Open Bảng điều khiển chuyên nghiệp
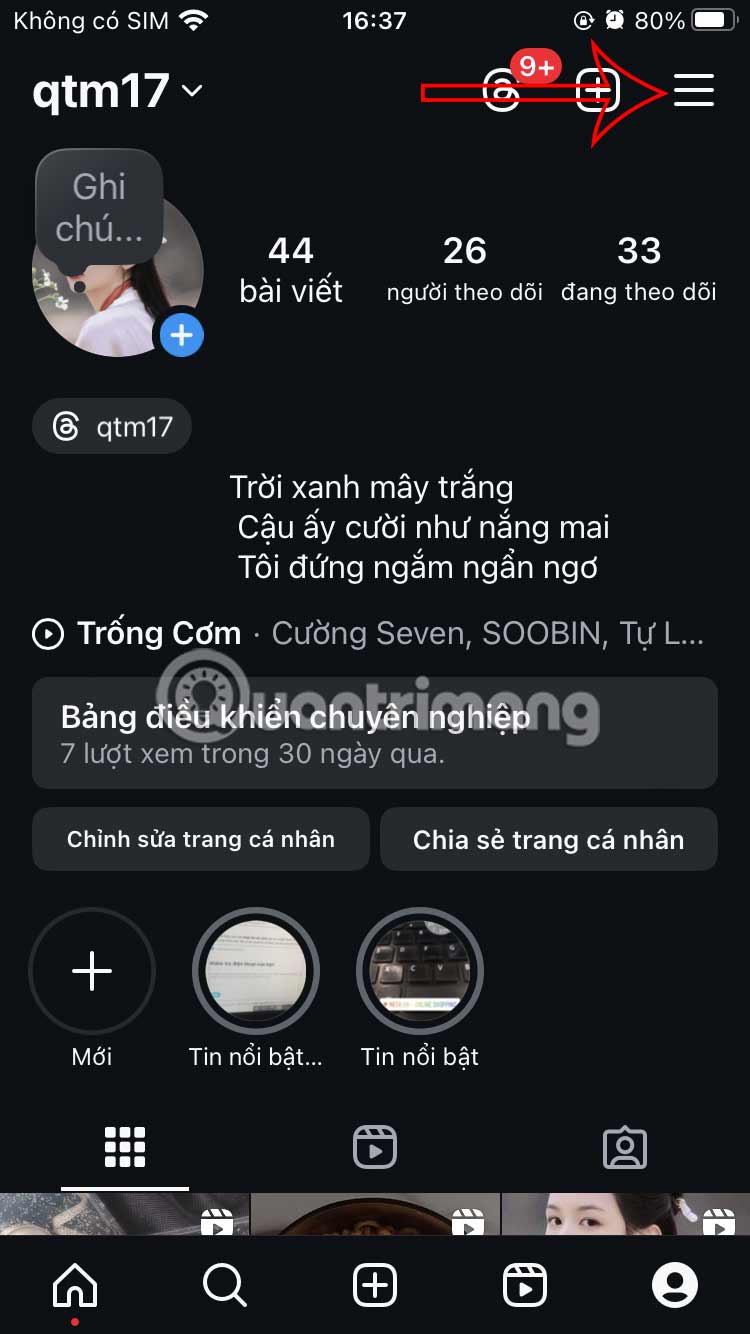The width and height of the screenshot is (750, 1334). click(375, 733)
